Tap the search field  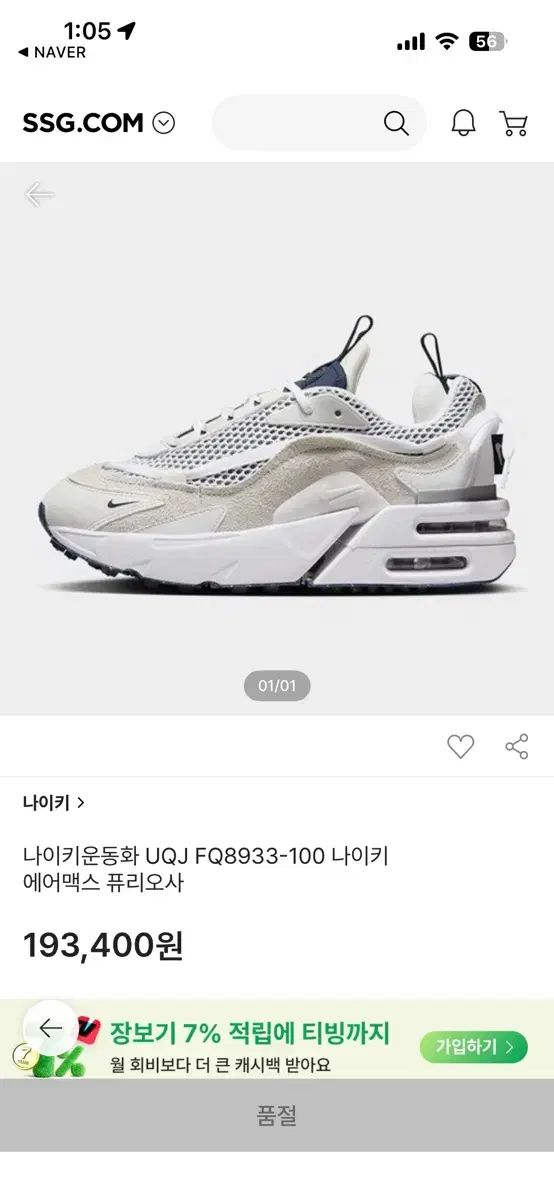319,123
